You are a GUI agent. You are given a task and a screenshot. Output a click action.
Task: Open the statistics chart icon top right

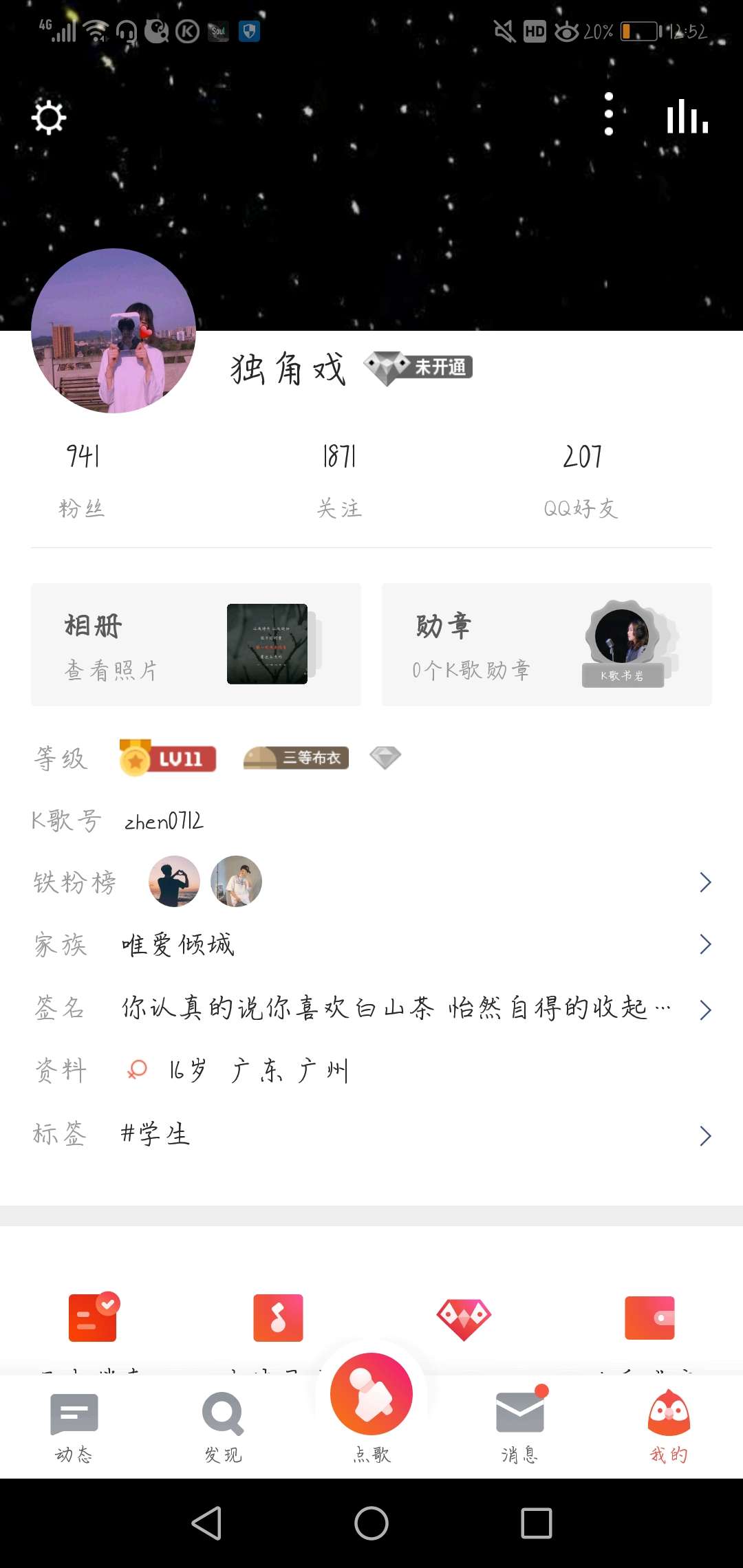point(686,117)
